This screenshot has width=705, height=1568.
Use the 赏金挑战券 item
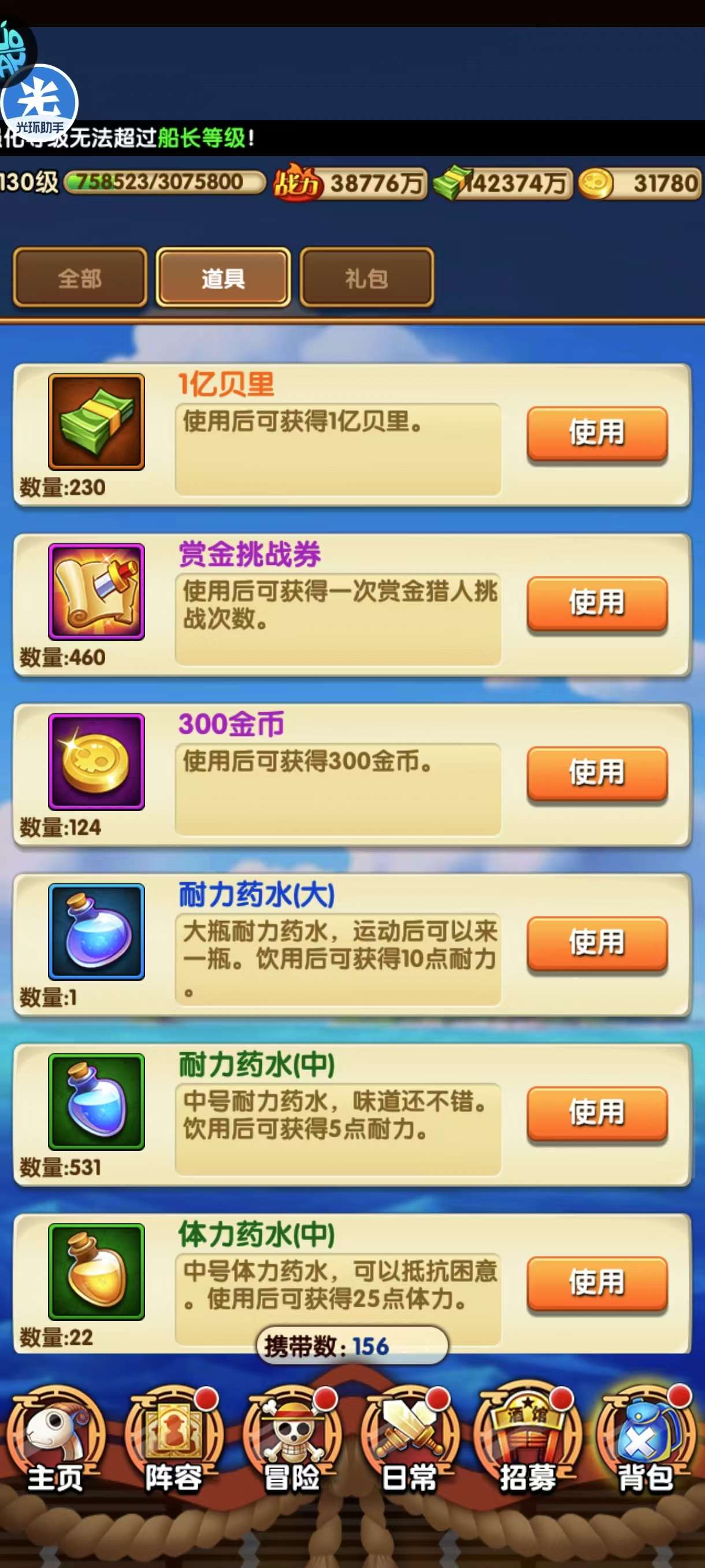click(597, 603)
